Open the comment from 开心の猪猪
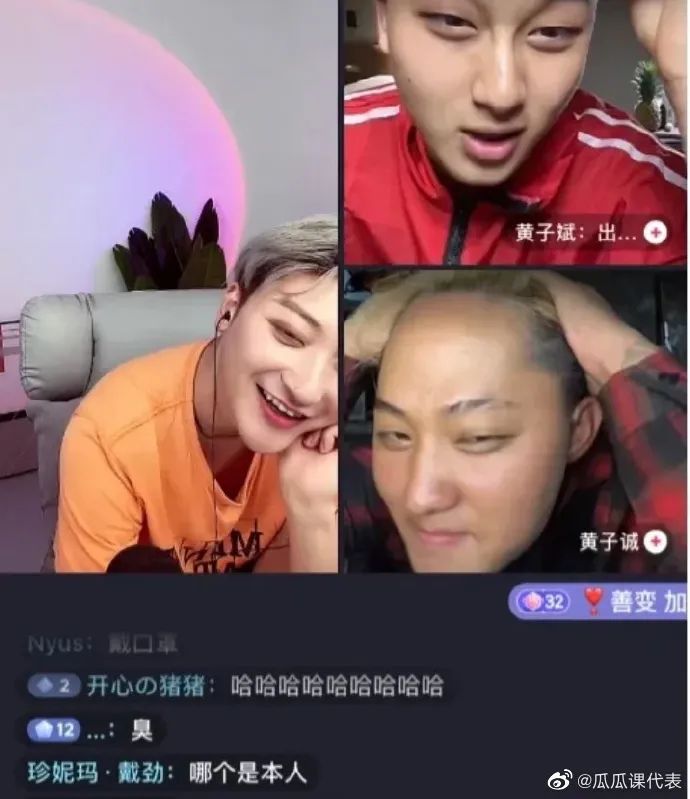 (236, 686)
